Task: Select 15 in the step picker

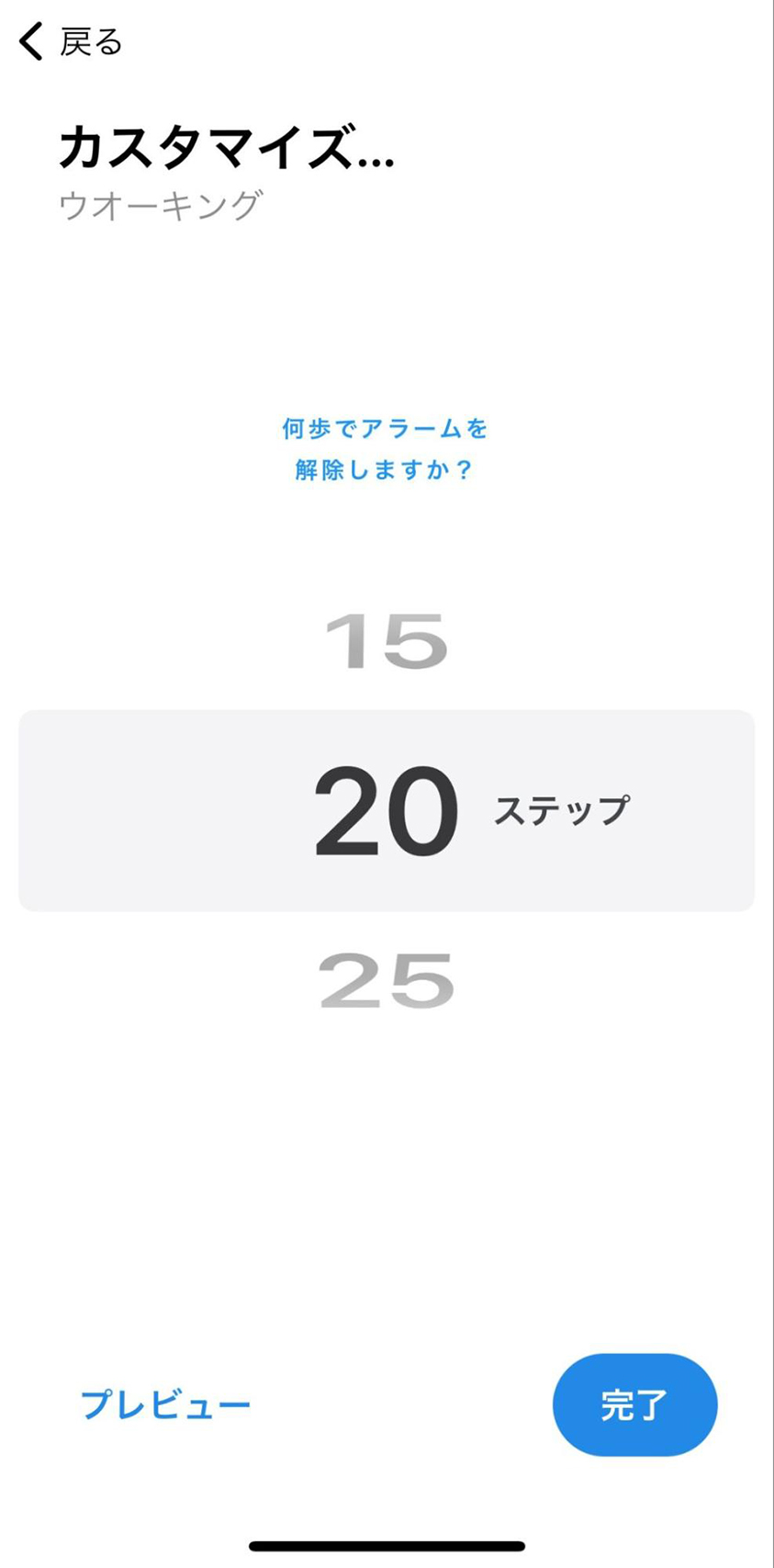Action: (x=387, y=641)
